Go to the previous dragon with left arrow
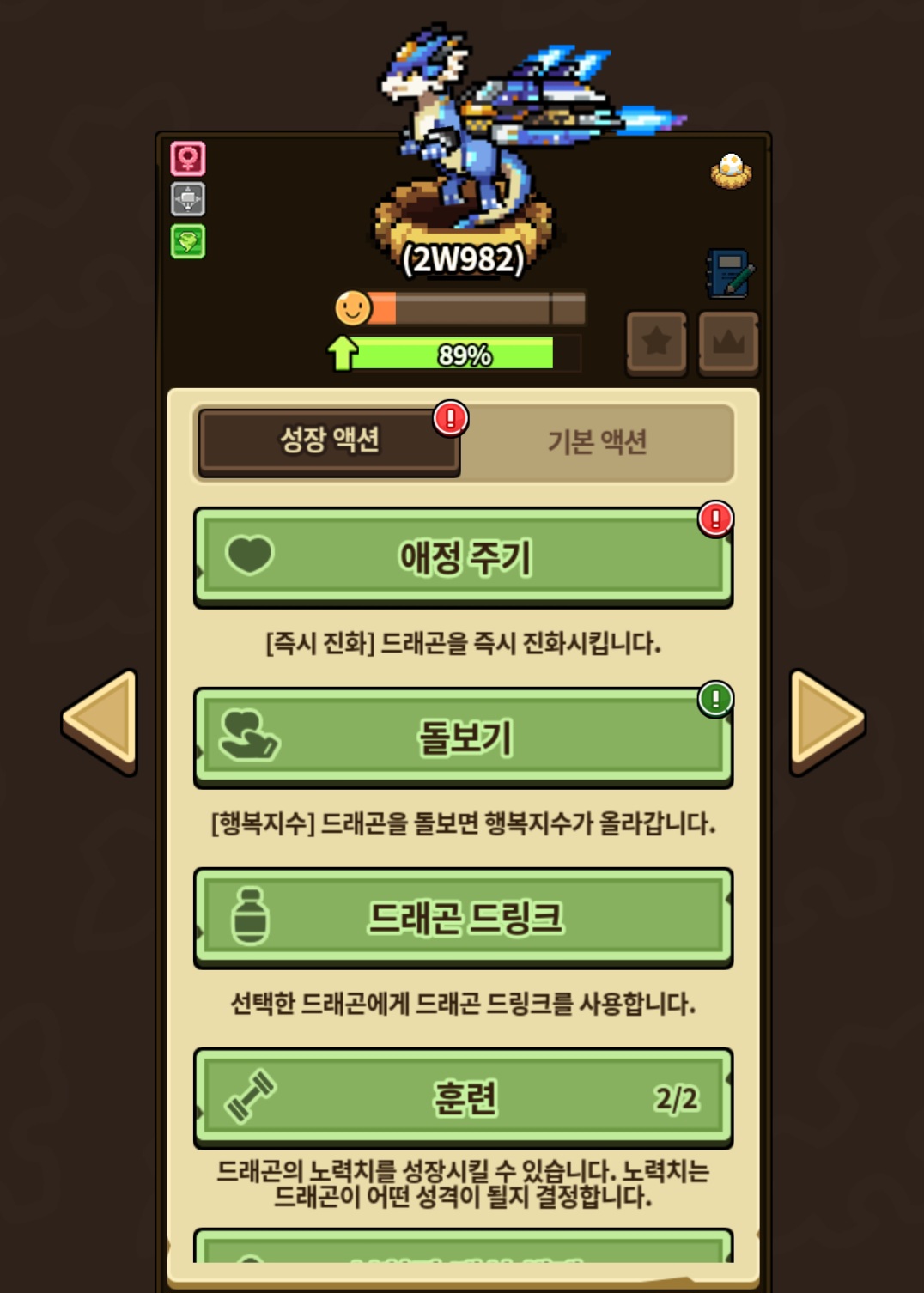 tap(100, 721)
